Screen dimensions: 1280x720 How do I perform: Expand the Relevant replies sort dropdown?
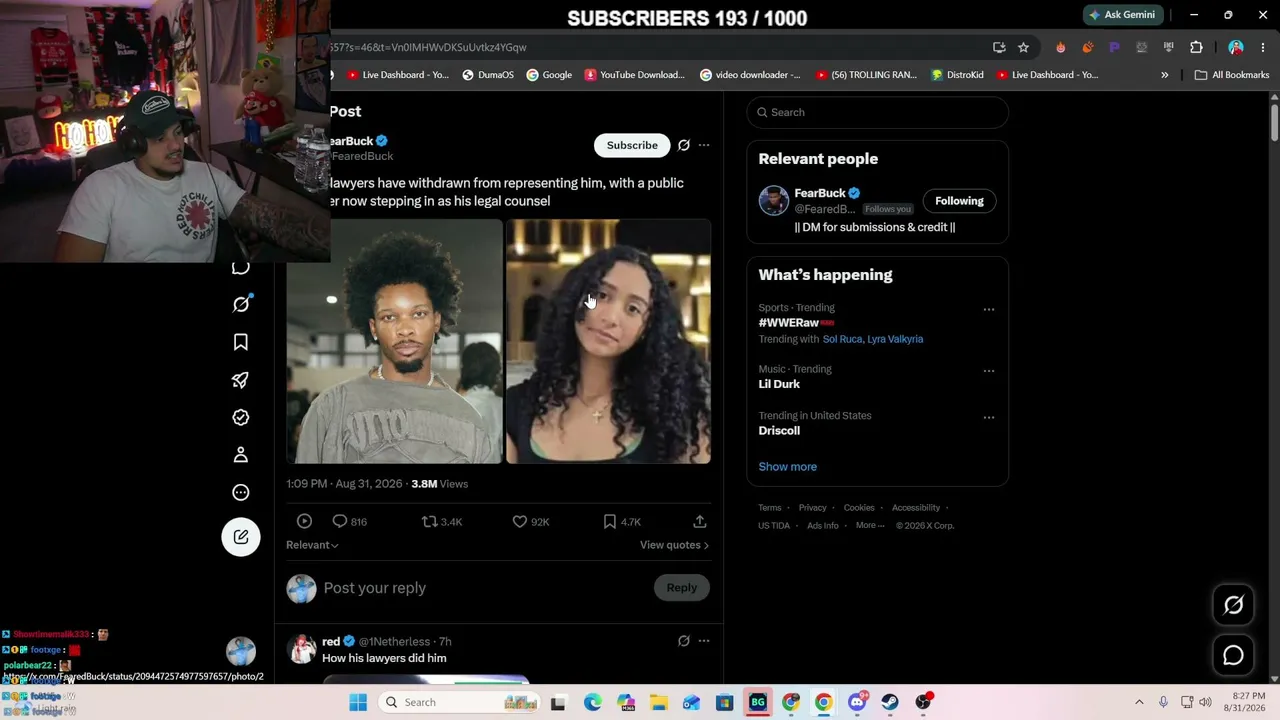click(312, 545)
